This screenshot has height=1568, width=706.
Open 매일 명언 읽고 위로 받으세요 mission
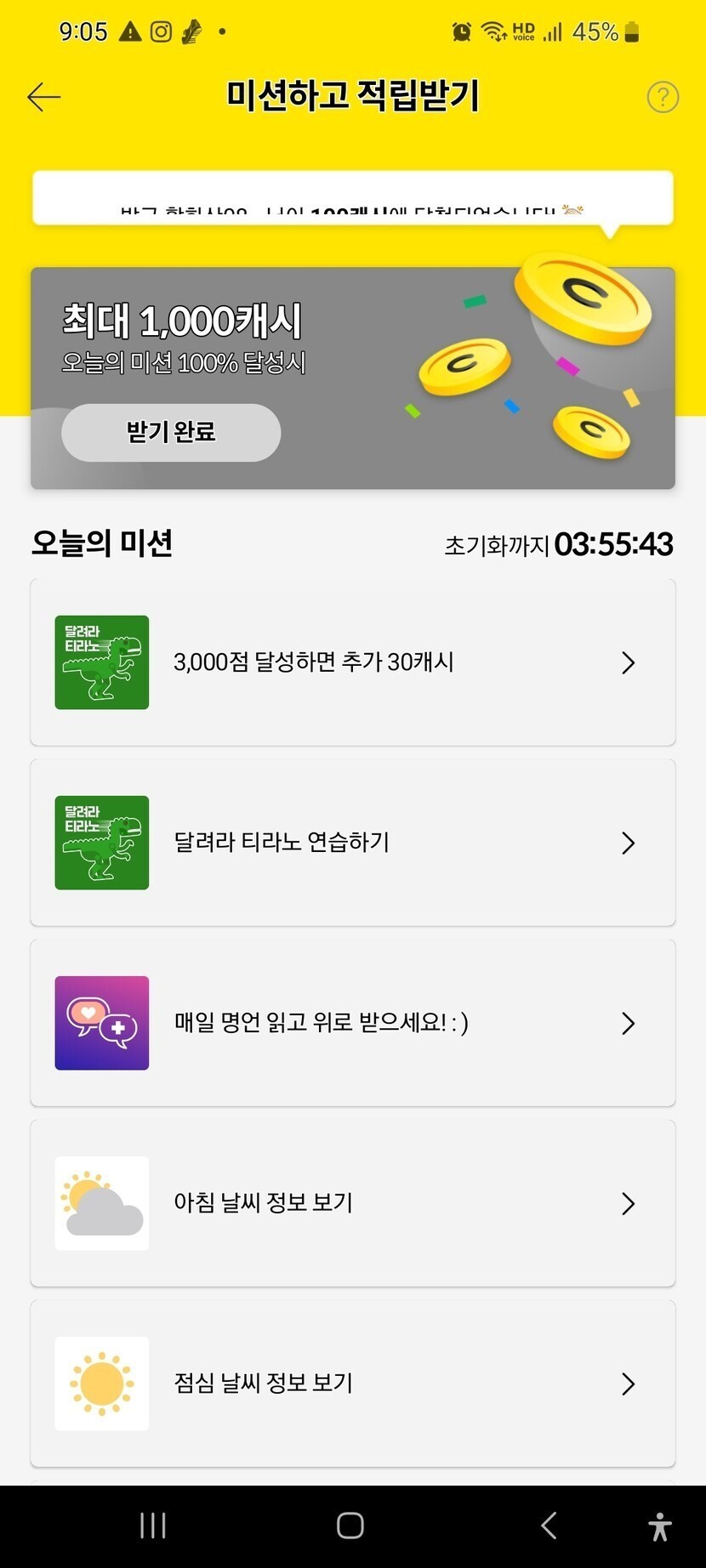pyautogui.click(x=352, y=1023)
